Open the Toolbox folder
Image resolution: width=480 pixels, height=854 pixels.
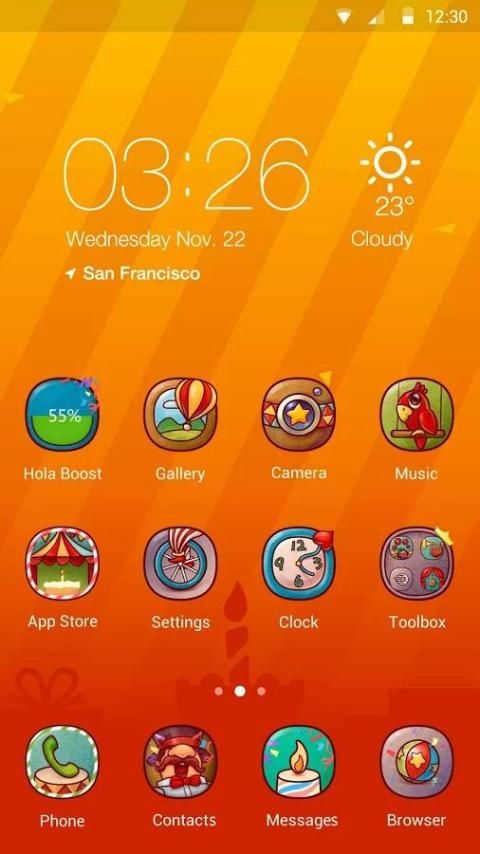pyautogui.click(x=417, y=563)
